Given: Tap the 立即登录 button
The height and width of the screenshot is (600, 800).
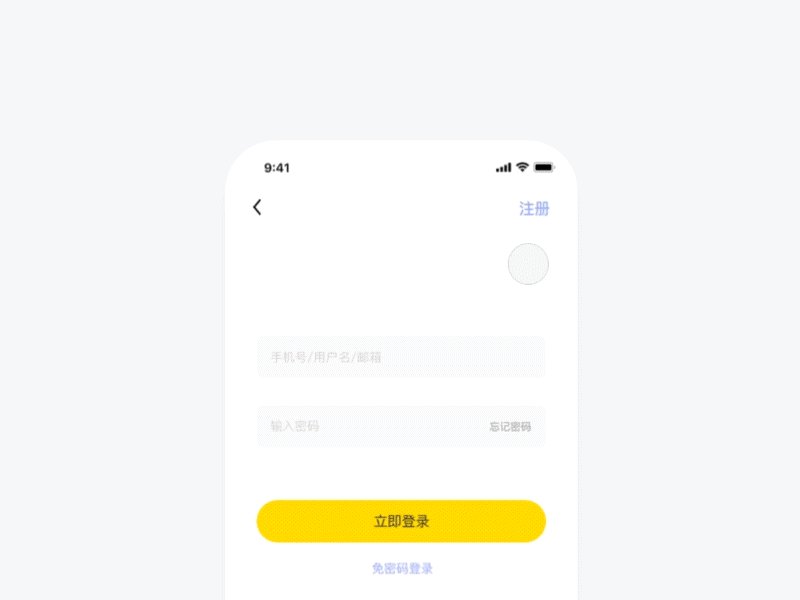Looking at the screenshot, I should click(401, 521).
